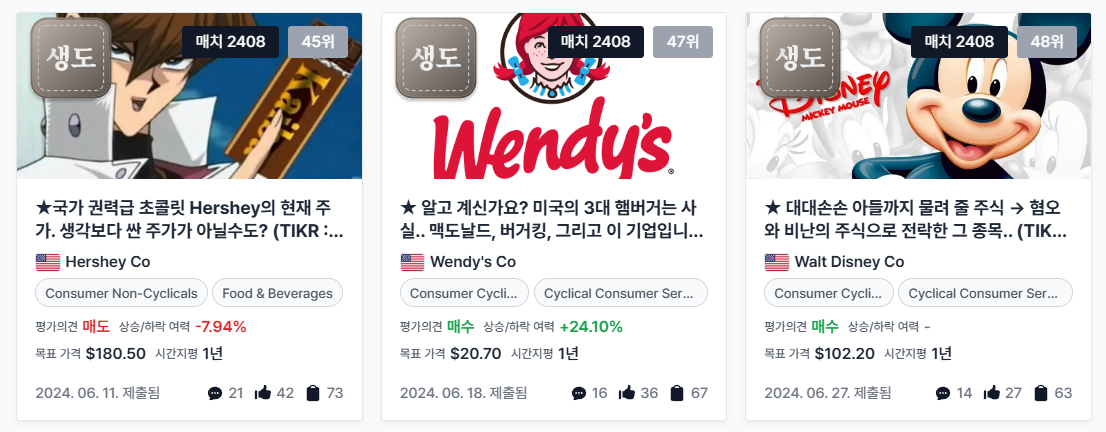Open the Walt Disney Co analysis card
The height and width of the screenshot is (432, 1106).
[918, 219]
